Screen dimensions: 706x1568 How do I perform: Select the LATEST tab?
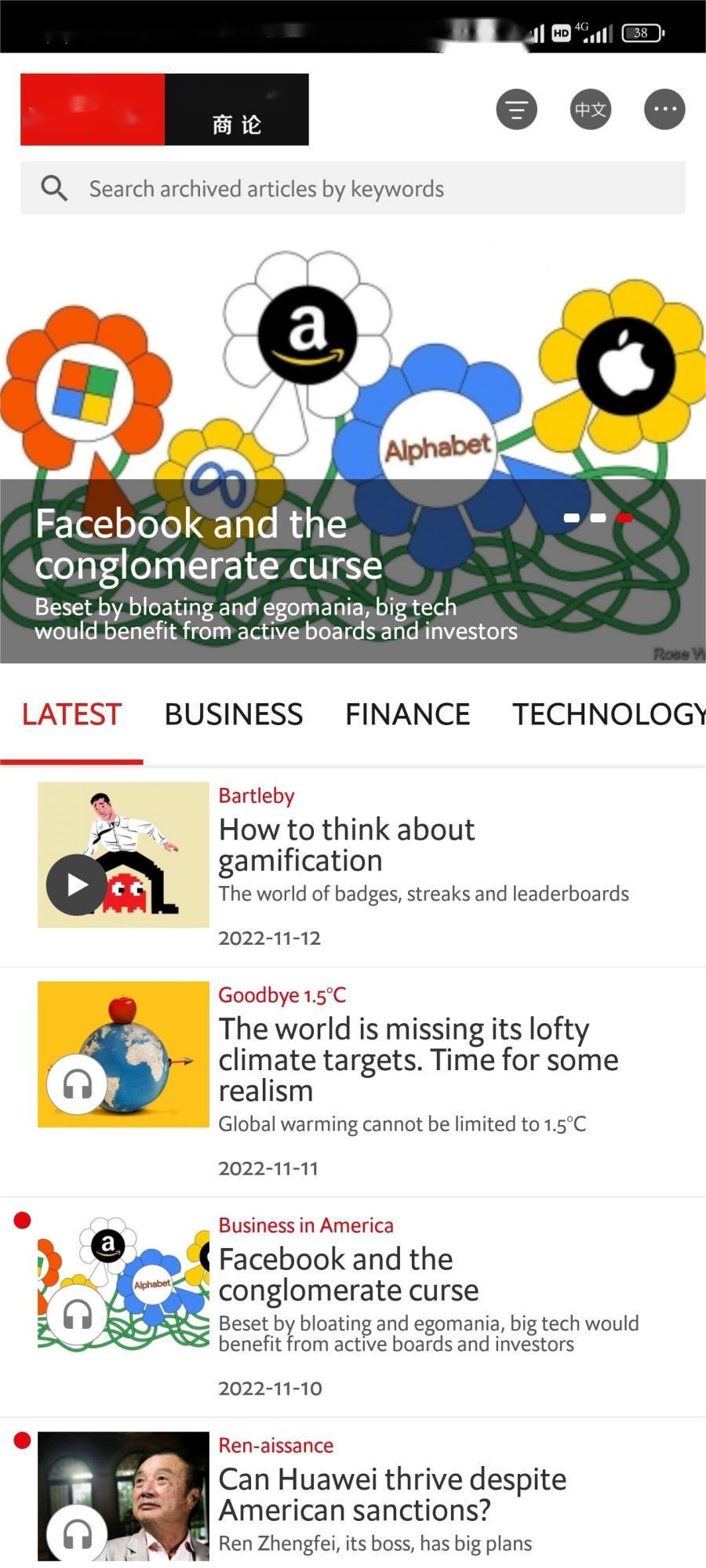click(71, 714)
